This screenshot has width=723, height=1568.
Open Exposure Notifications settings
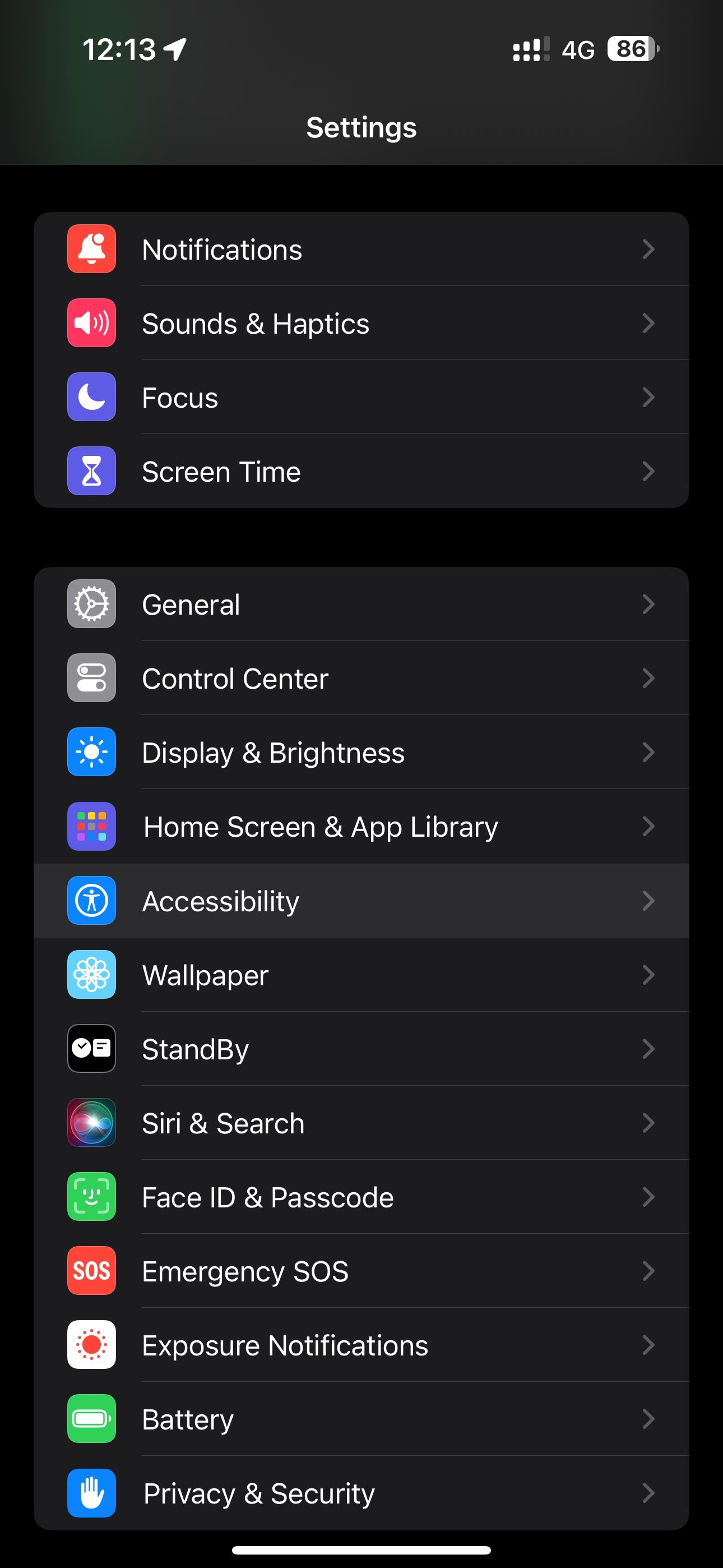point(361,1346)
